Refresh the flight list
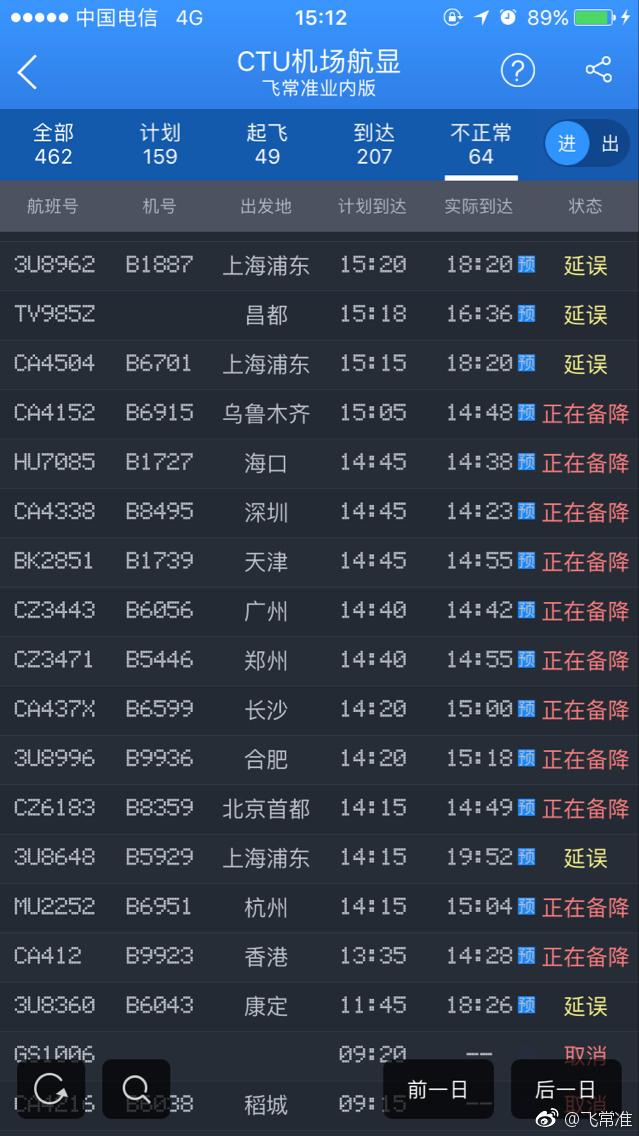 click(x=51, y=1089)
